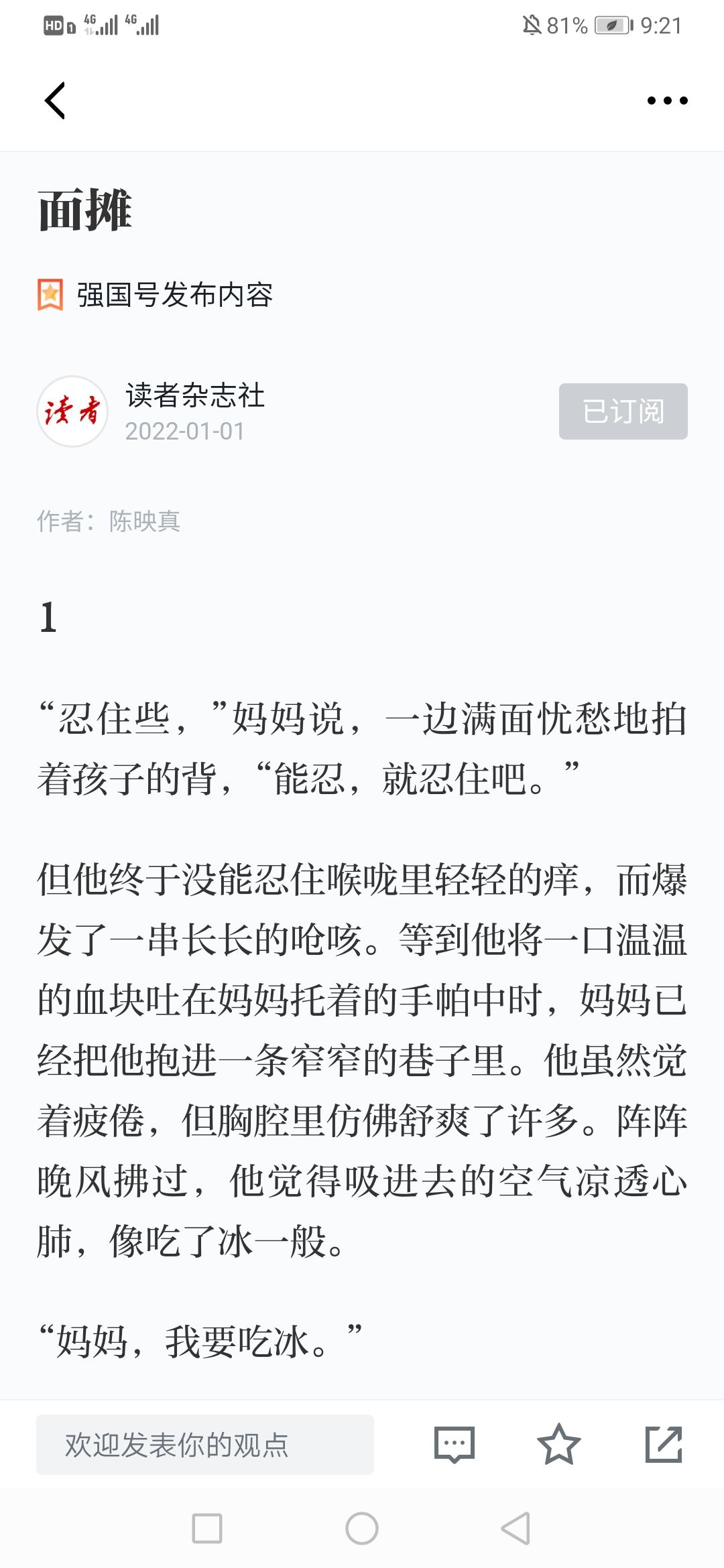Viewport: 724px width, 1568px height.
Task: Open recent apps with square button
Action: click(x=207, y=1528)
